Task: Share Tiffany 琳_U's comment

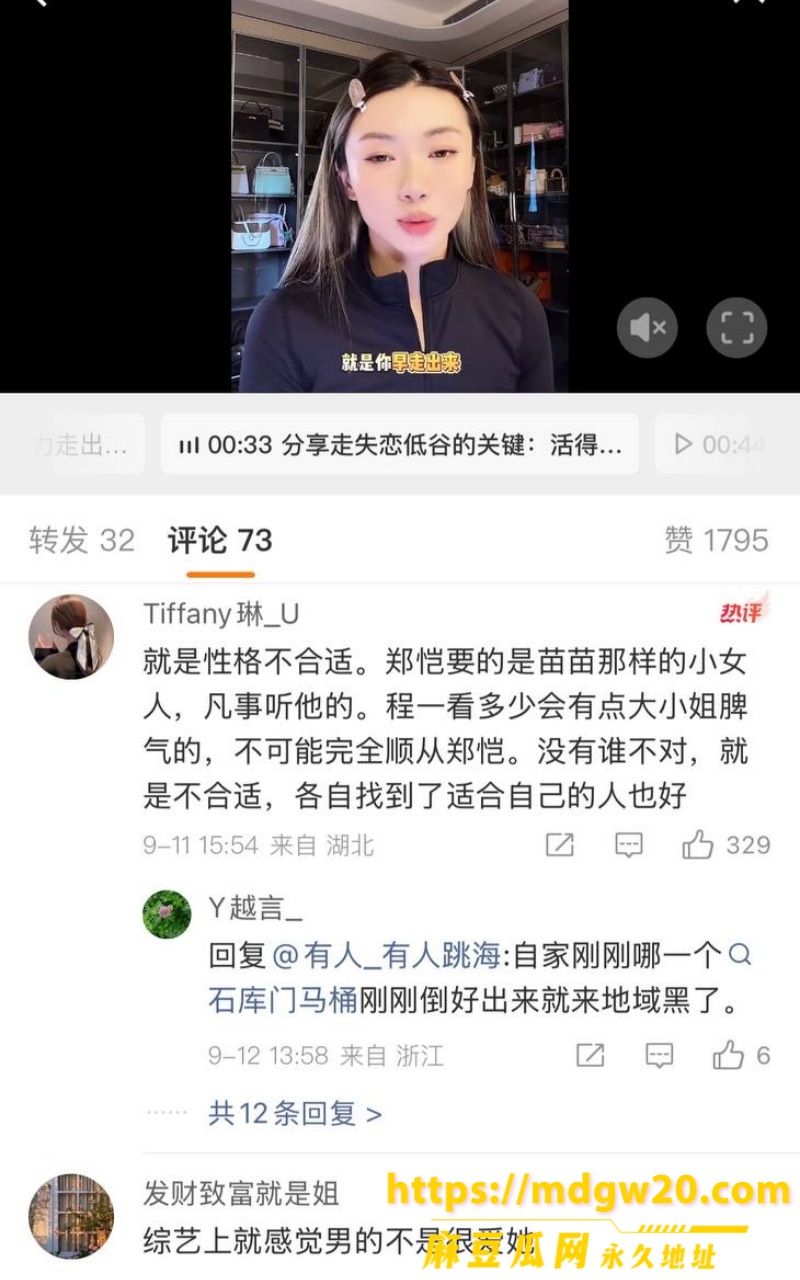Action: point(560,845)
